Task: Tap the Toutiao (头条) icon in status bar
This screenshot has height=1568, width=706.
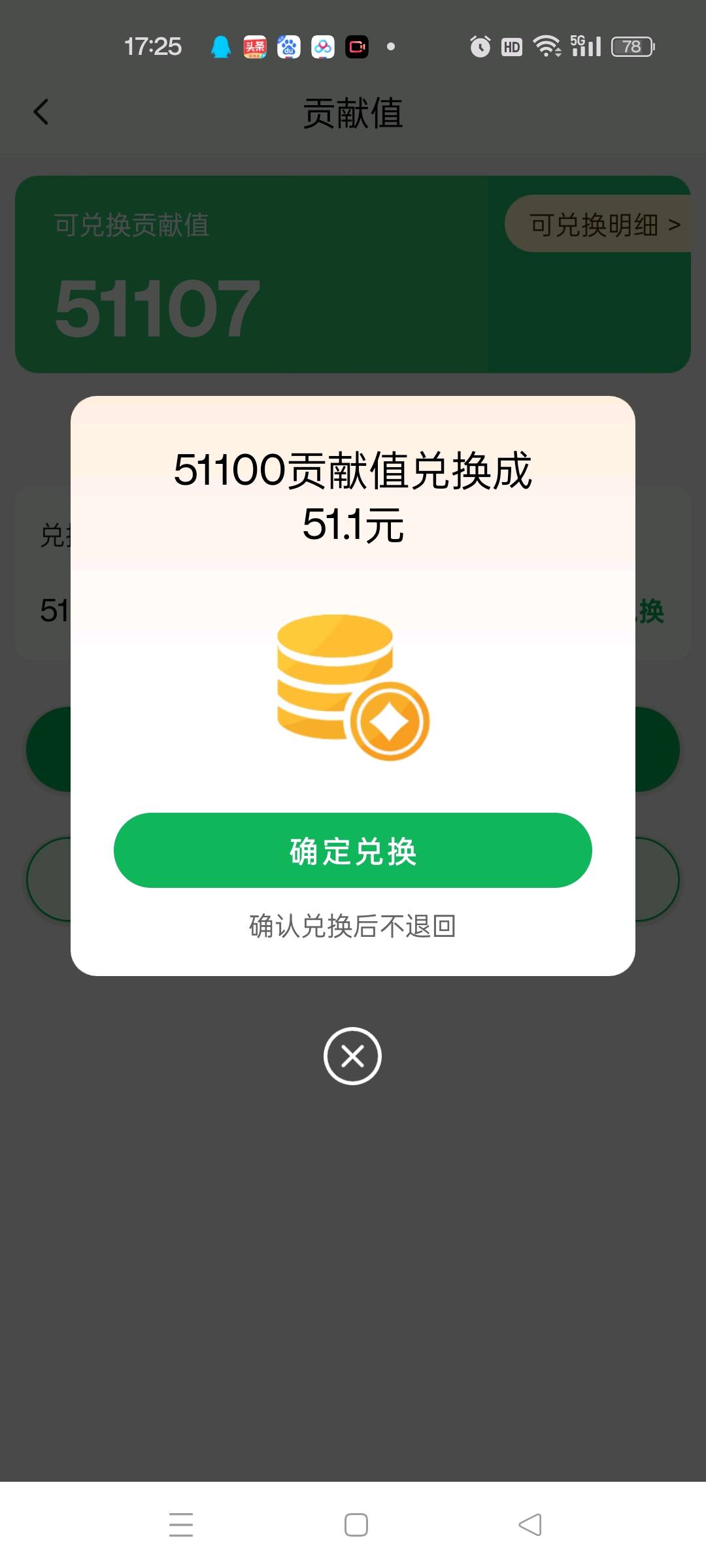Action: coord(256,46)
